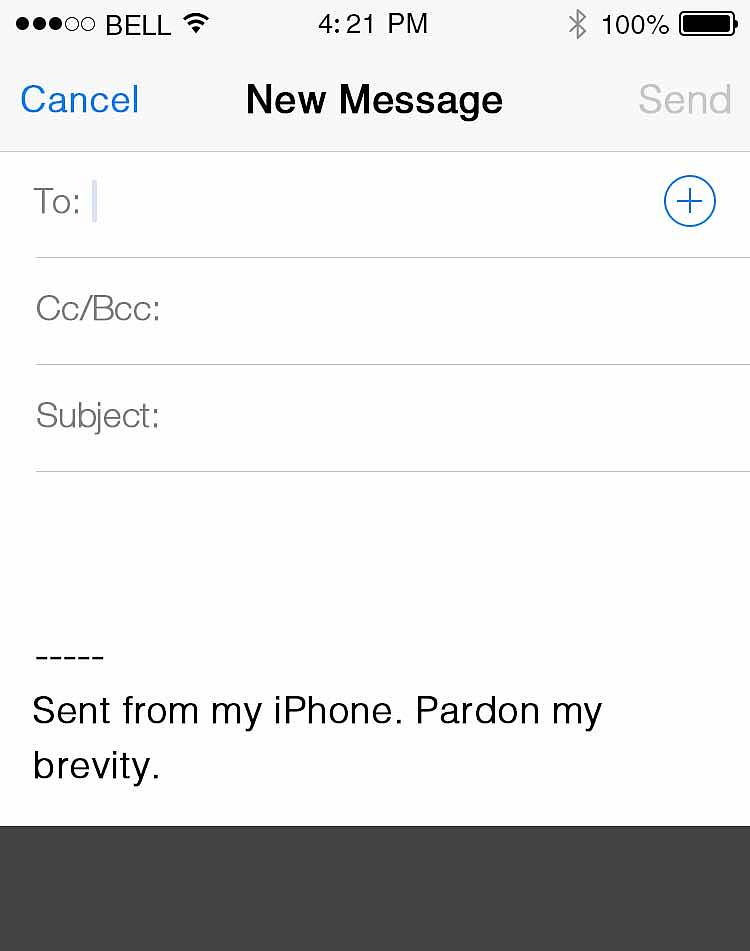
Task: Expand the Cc/Bcc field into separate fields
Action: 98,309
